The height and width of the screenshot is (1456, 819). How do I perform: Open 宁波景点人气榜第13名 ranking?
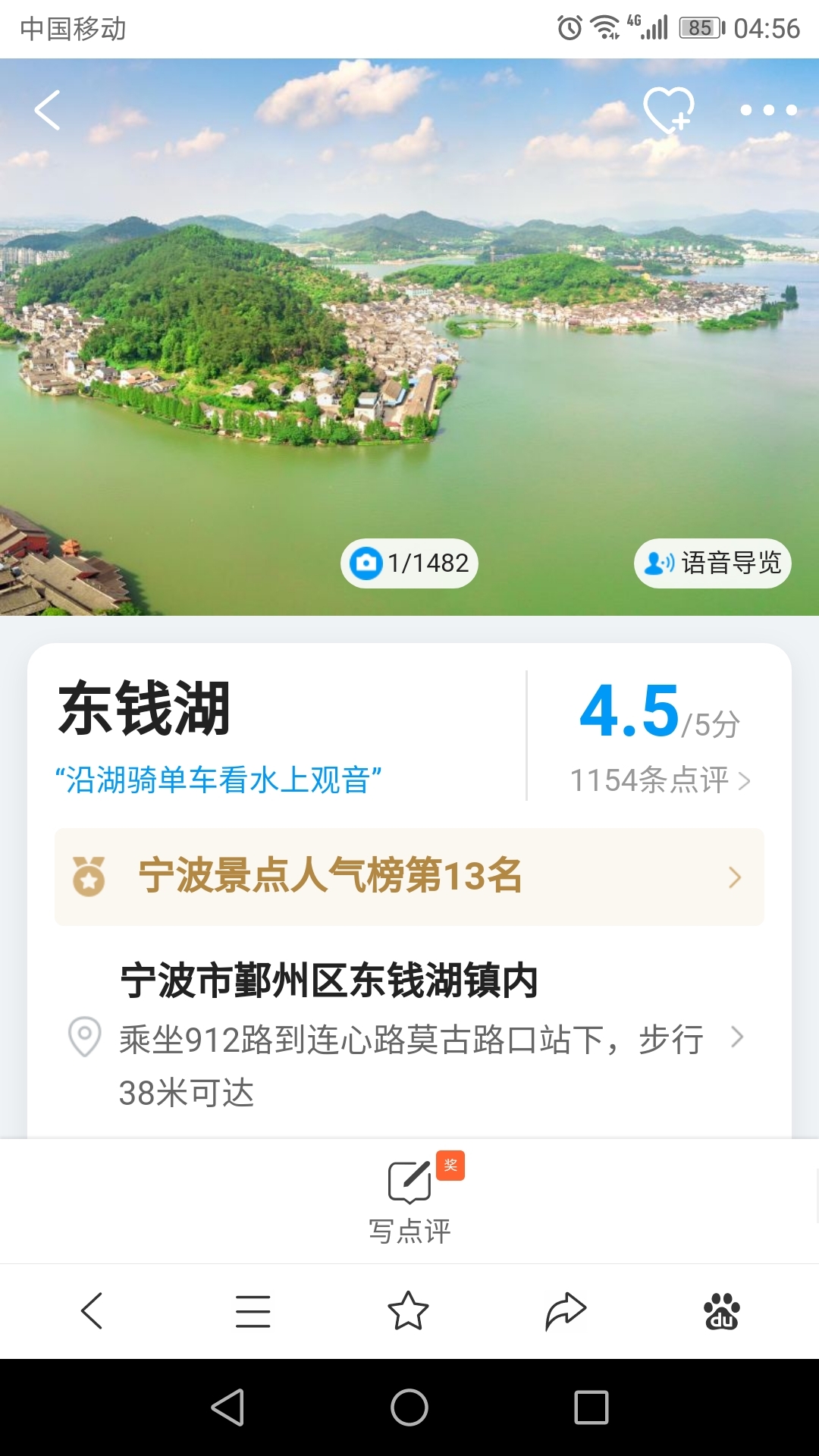coord(409,877)
